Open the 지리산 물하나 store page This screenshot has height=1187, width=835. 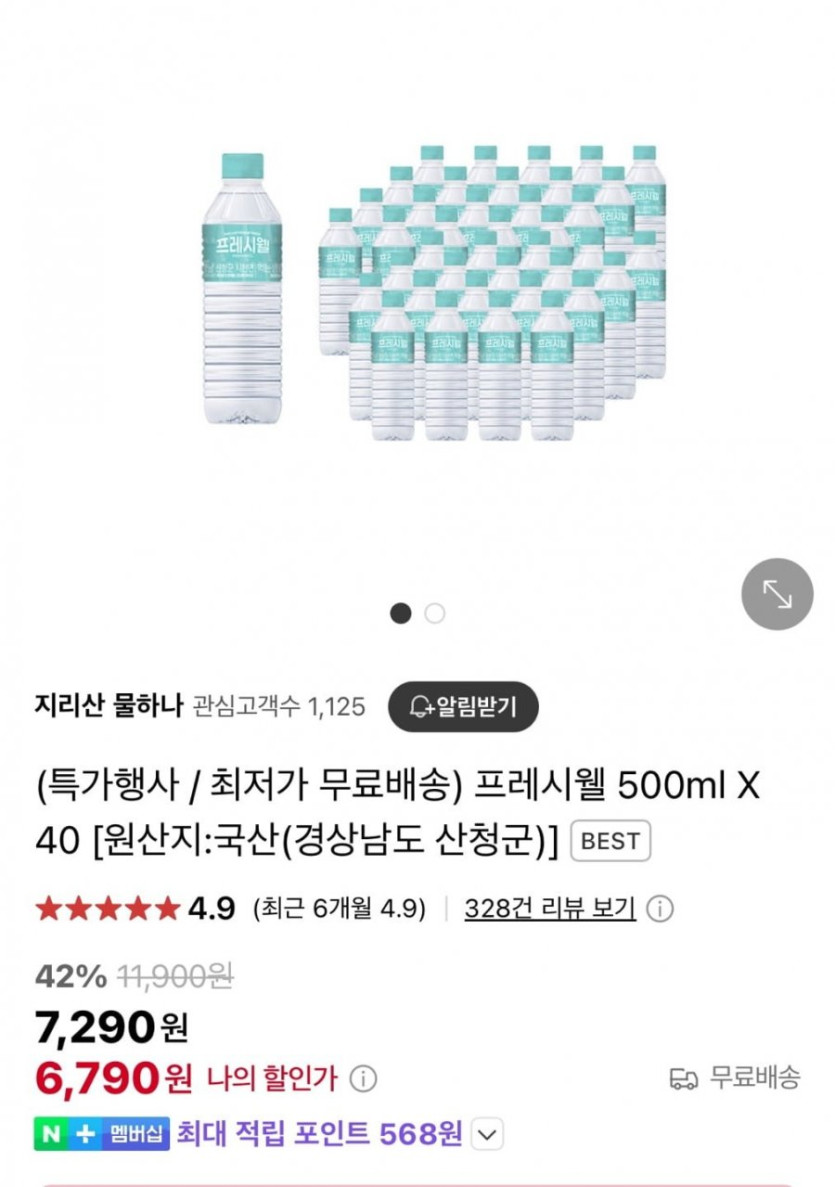tap(108, 707)
